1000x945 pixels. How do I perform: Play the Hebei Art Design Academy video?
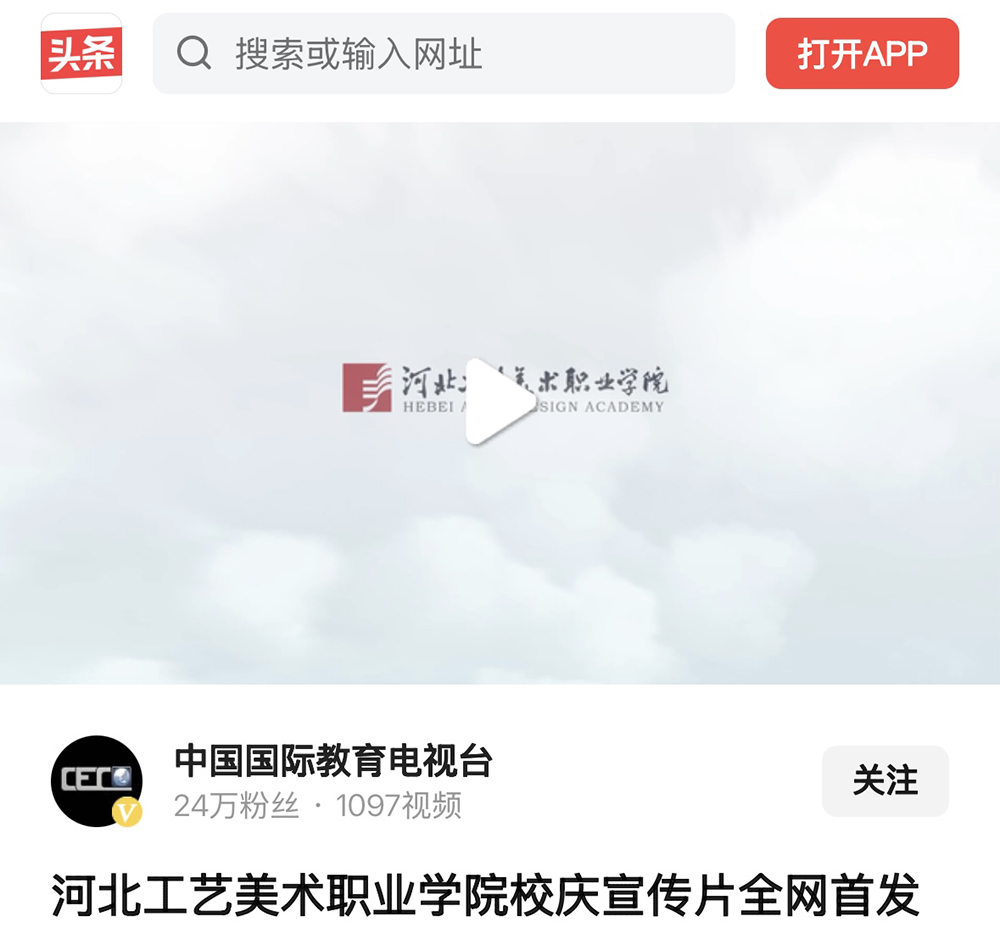(499, 402)
